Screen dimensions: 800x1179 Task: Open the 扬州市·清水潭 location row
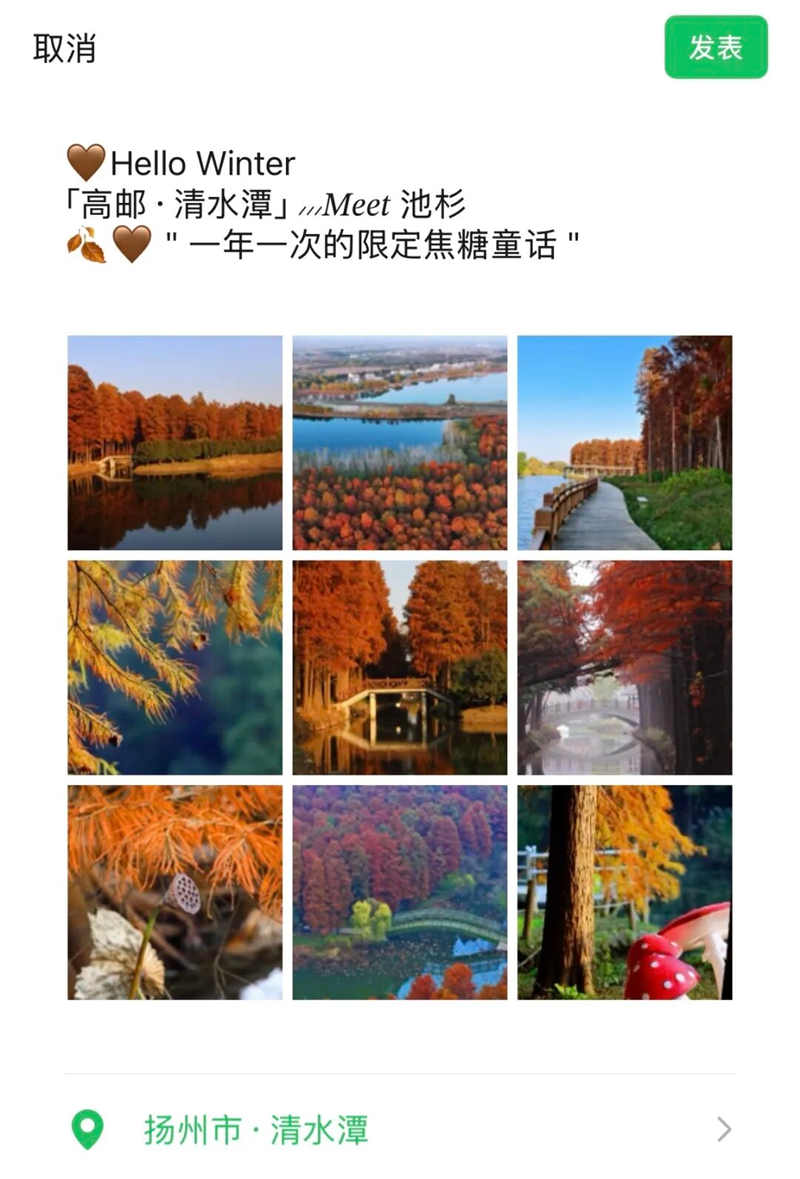[400, 1130]
